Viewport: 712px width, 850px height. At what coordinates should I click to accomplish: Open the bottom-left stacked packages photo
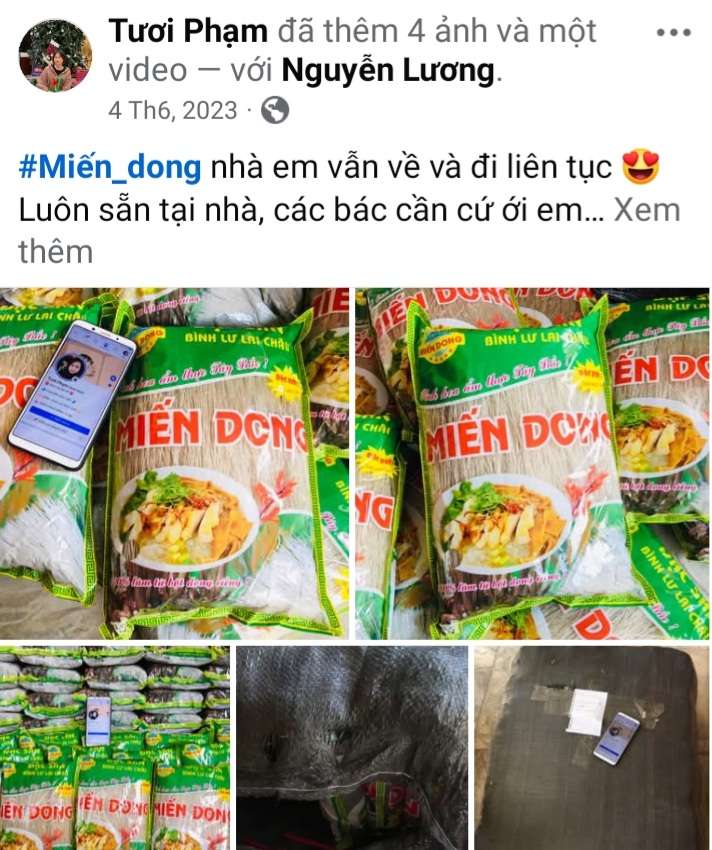click(115, 748)
